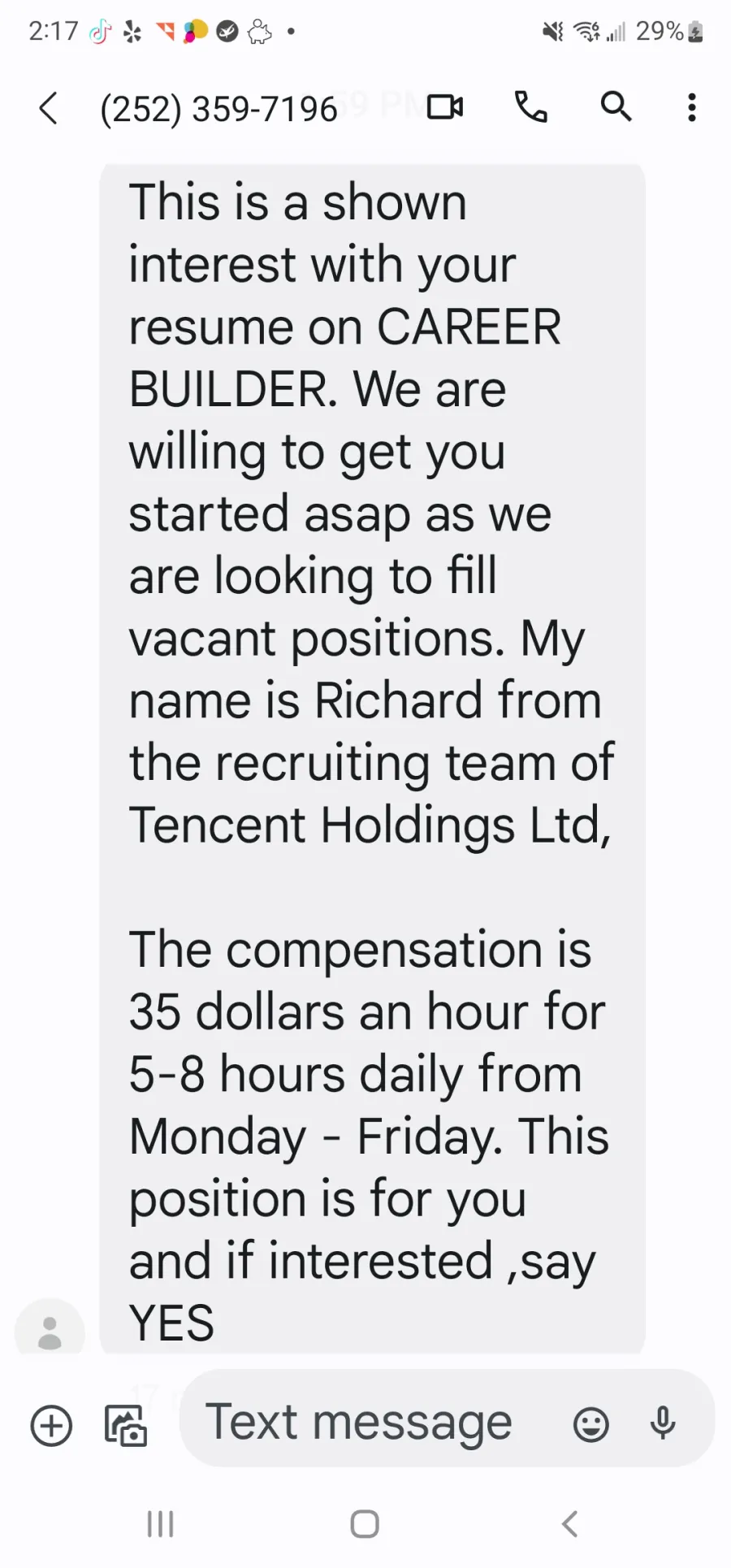731x1568 pixels.
Task: Open system recent apps
Action: point(160,1524)
